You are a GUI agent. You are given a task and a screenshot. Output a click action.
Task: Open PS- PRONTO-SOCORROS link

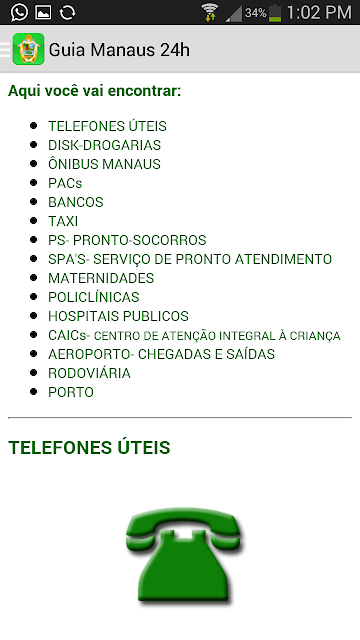click(x=127, y=240)
